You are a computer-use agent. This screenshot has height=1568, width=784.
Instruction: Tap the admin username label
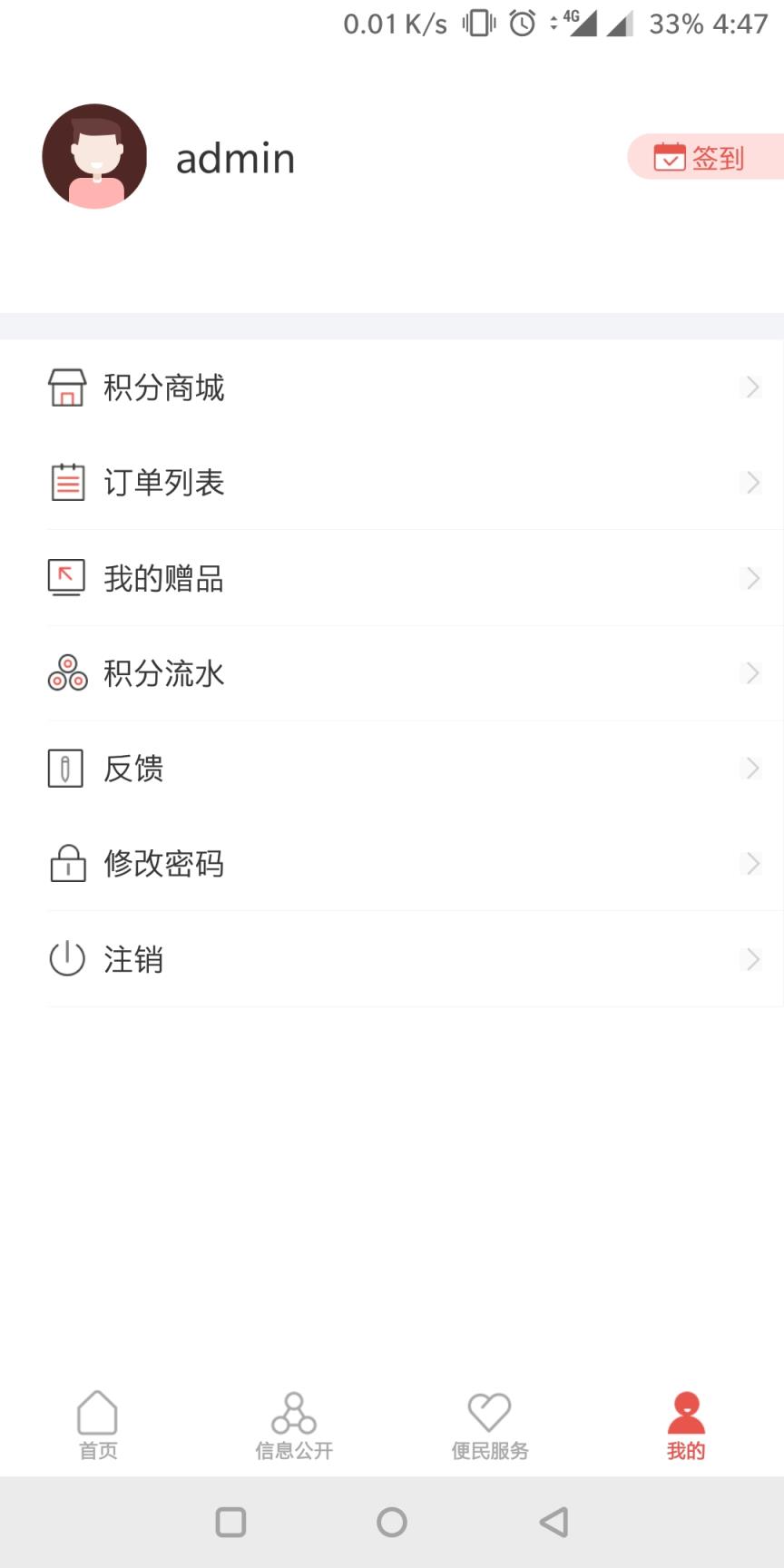[235, 157]
